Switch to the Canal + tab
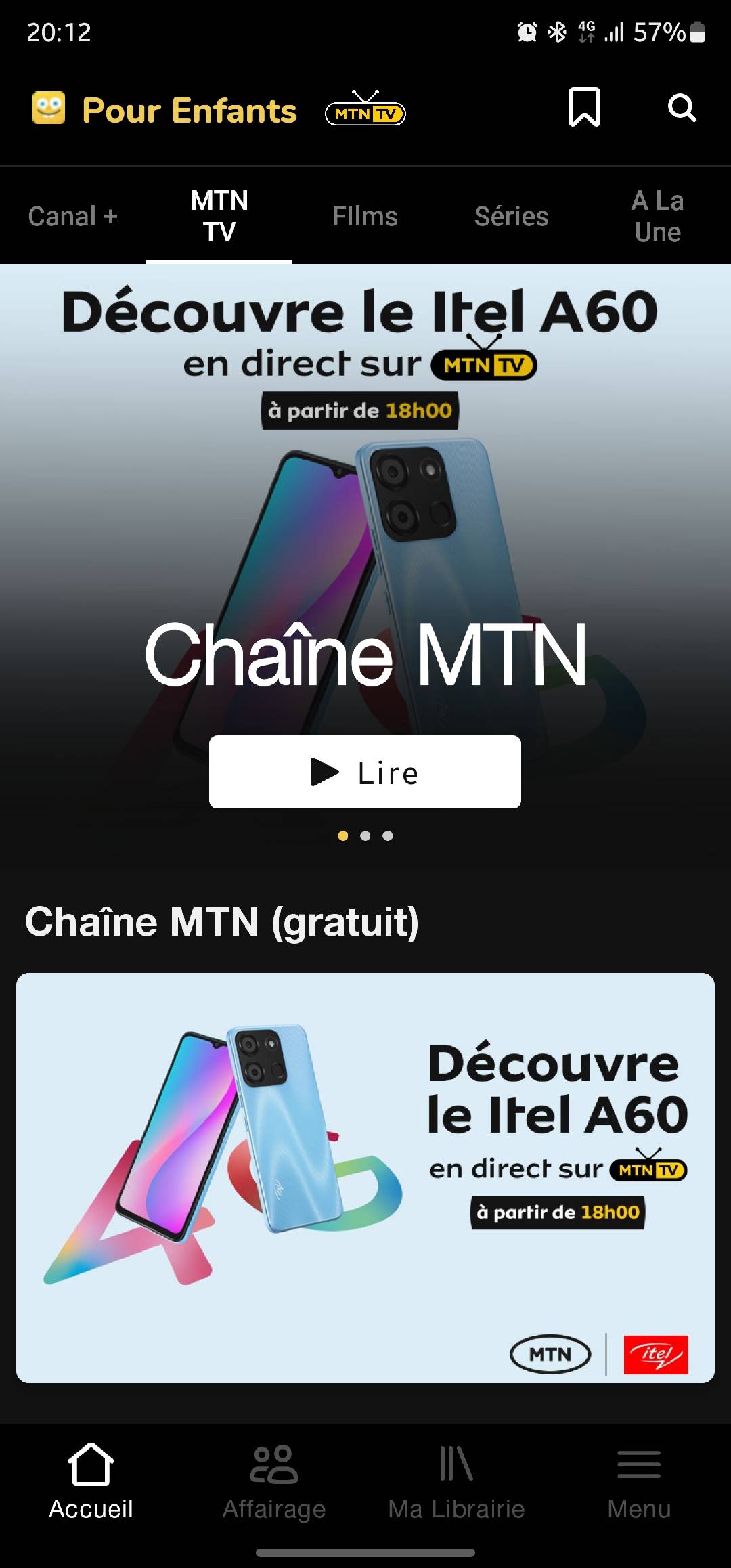Viewport: 731px width, 1568px height. tap(73, 217)
